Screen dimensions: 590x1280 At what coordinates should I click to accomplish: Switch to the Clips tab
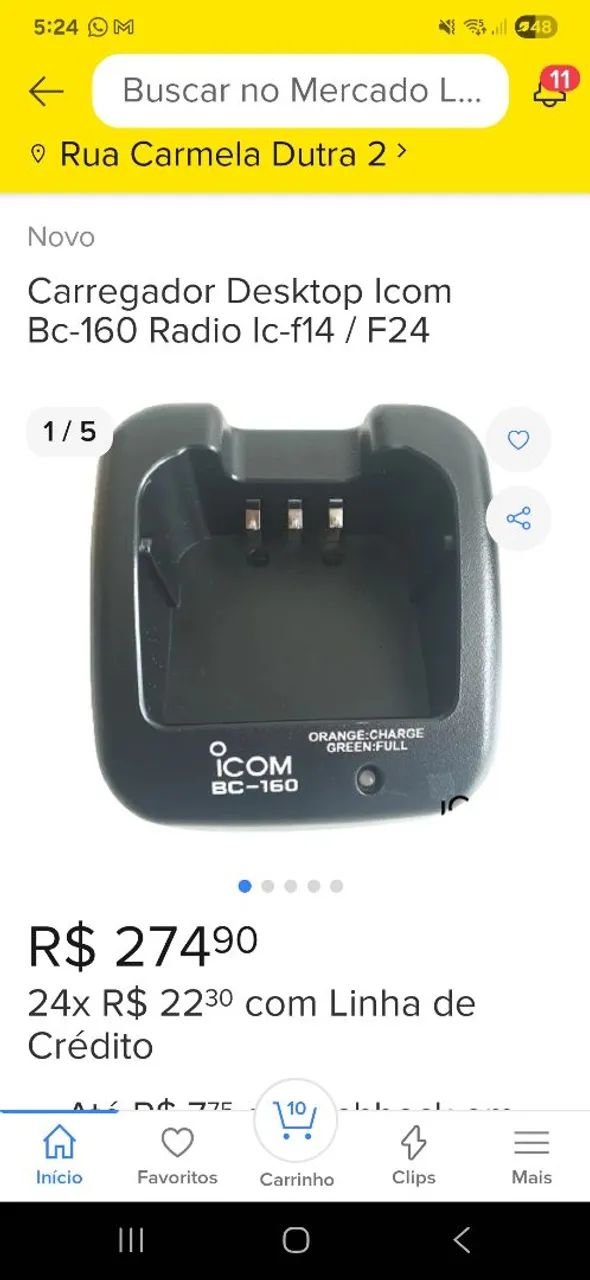click(413, 1156)
